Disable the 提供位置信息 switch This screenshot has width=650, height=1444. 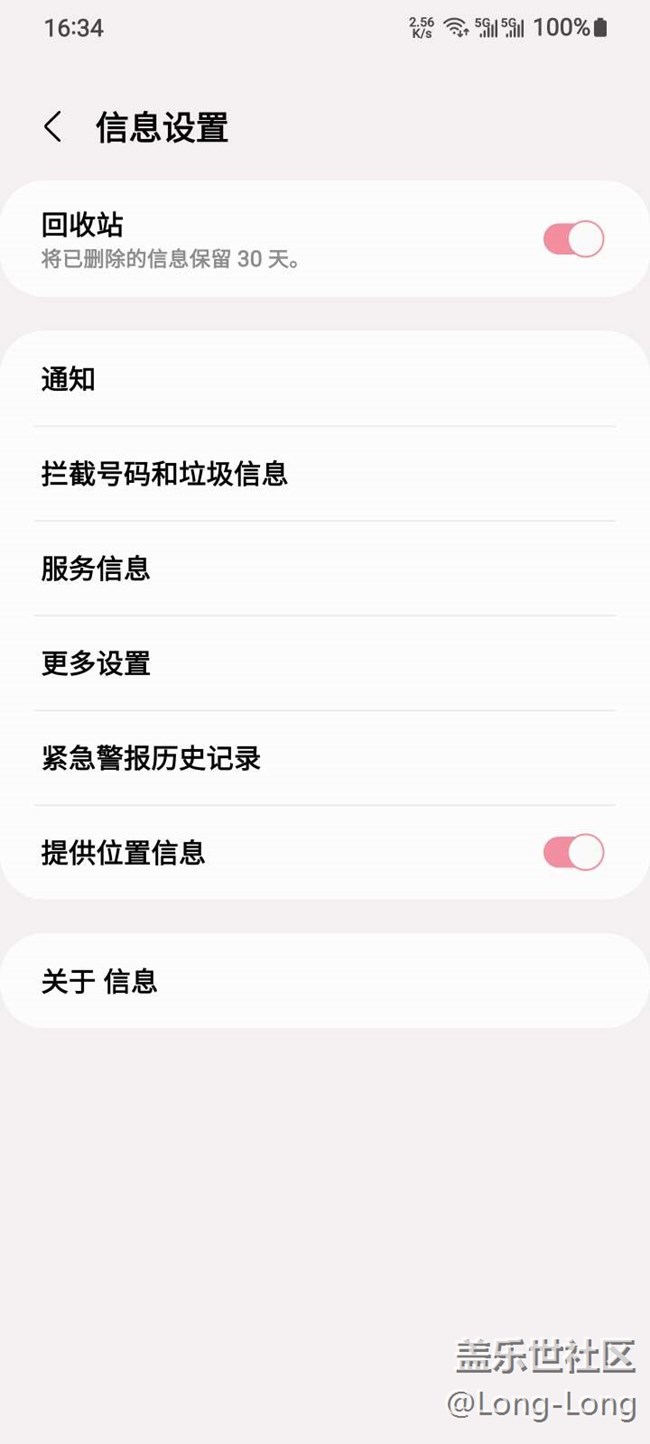(573, 852)
